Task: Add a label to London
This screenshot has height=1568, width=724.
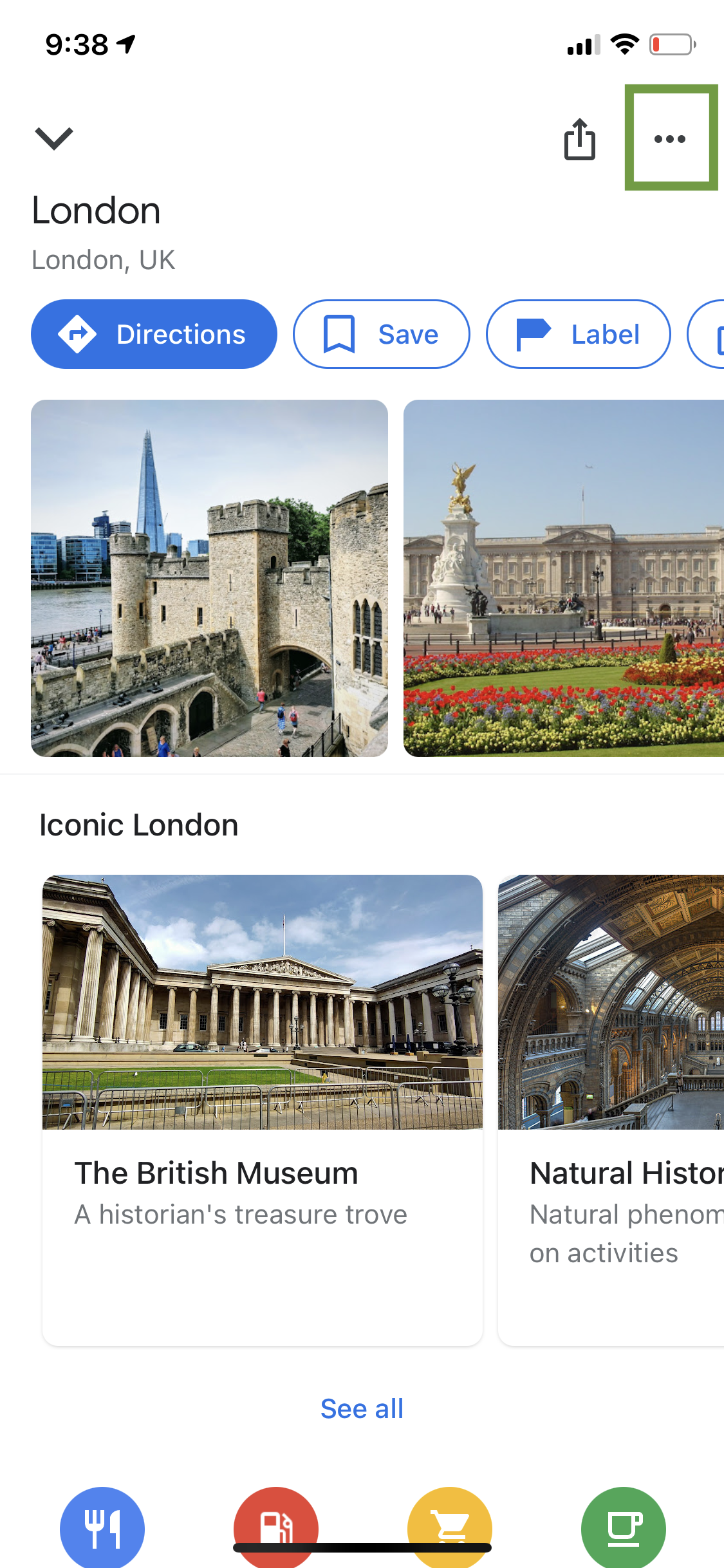Action: [578, 334]
